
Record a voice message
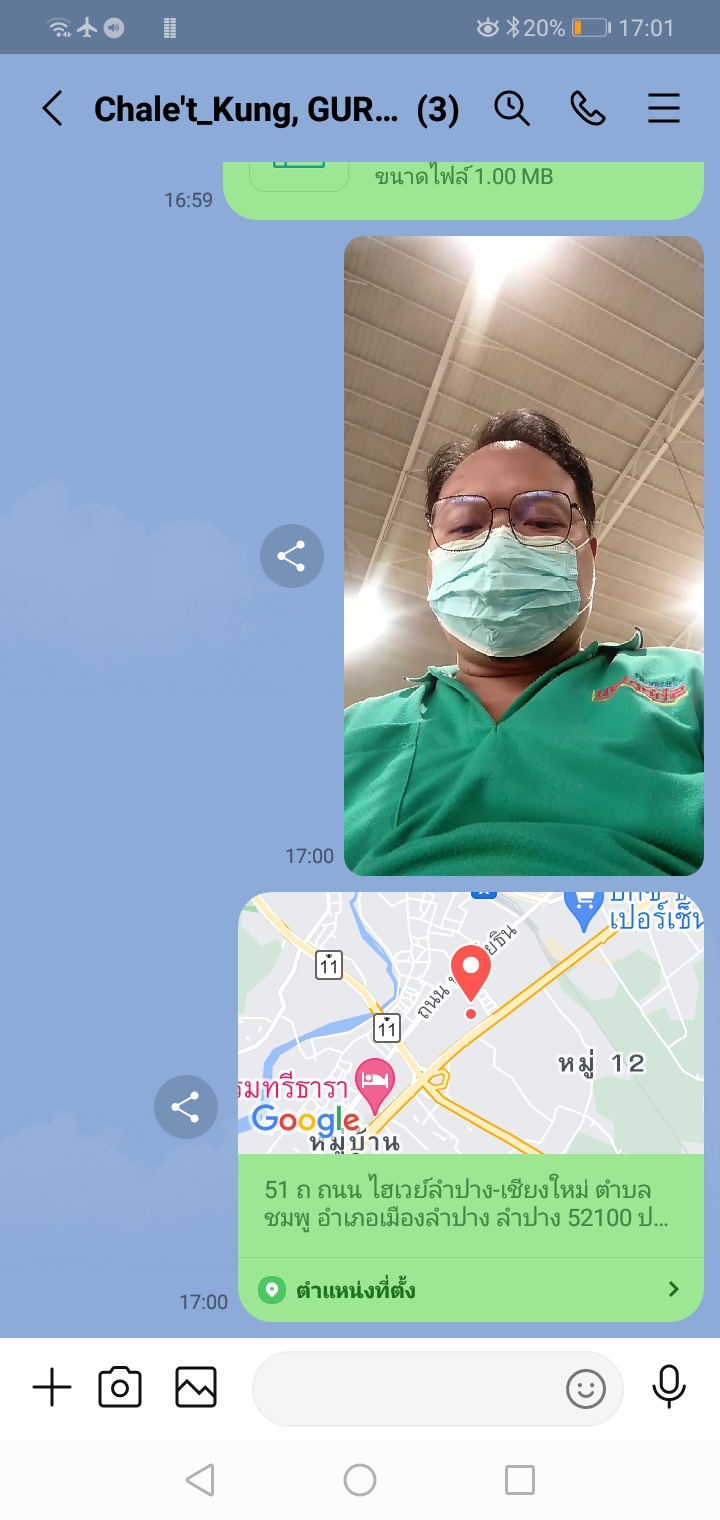click(x=669, y=1386)
